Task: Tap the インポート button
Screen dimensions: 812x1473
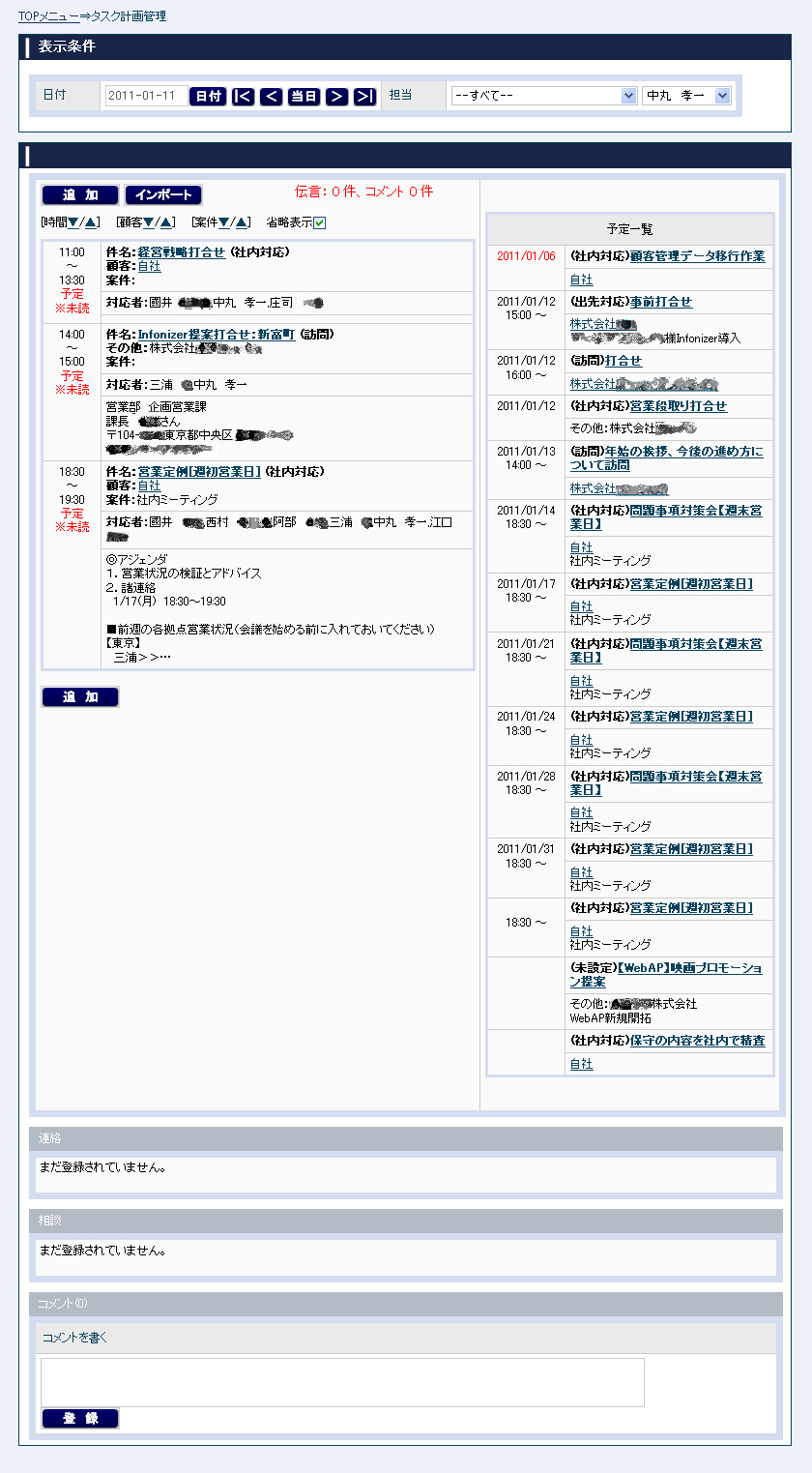Action: click(x=163, y=195)
